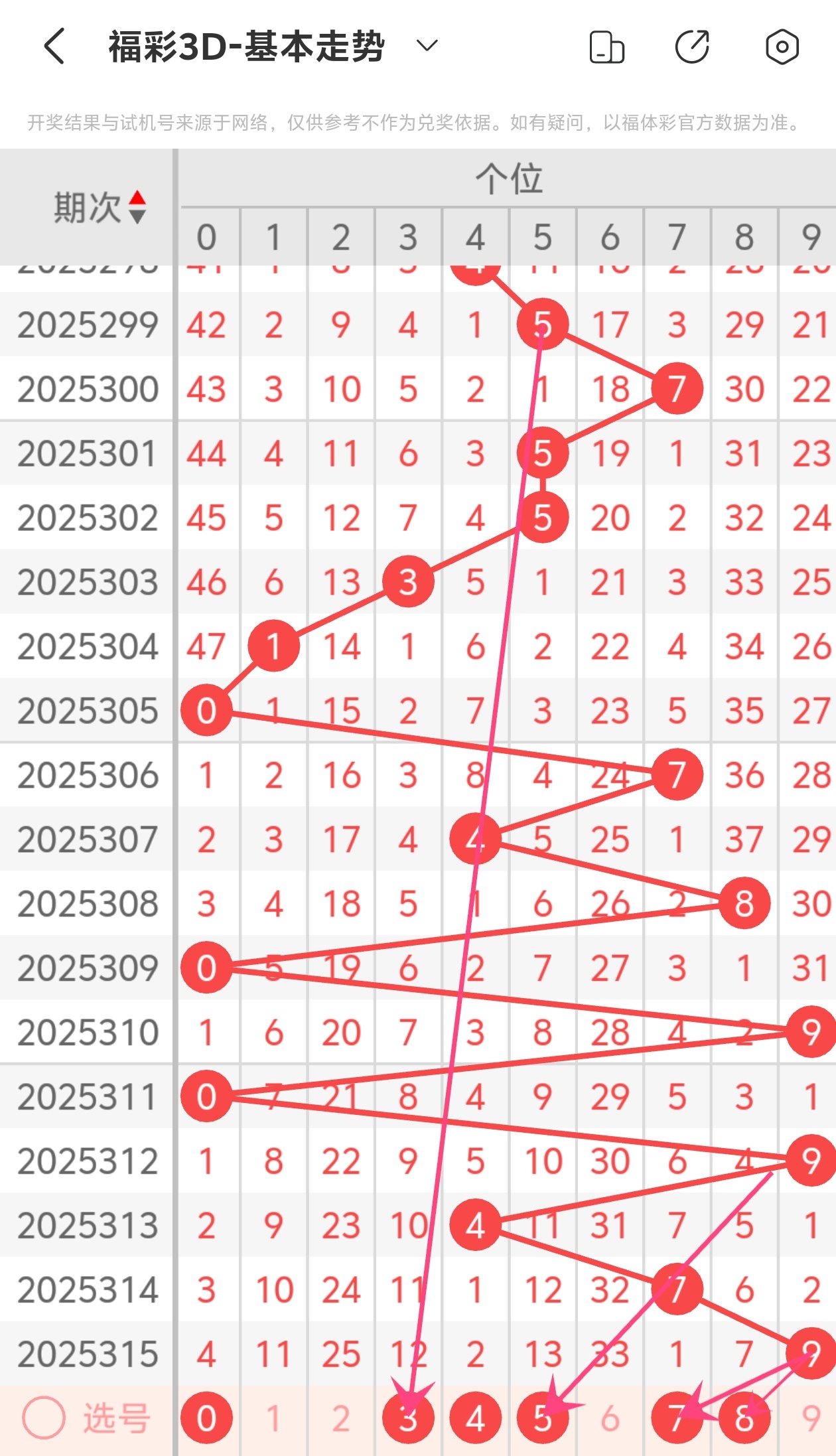Deselect number 3 in the 选号 row
This screenshot has width=836, height=1456.
click(x=408, y=1419)
